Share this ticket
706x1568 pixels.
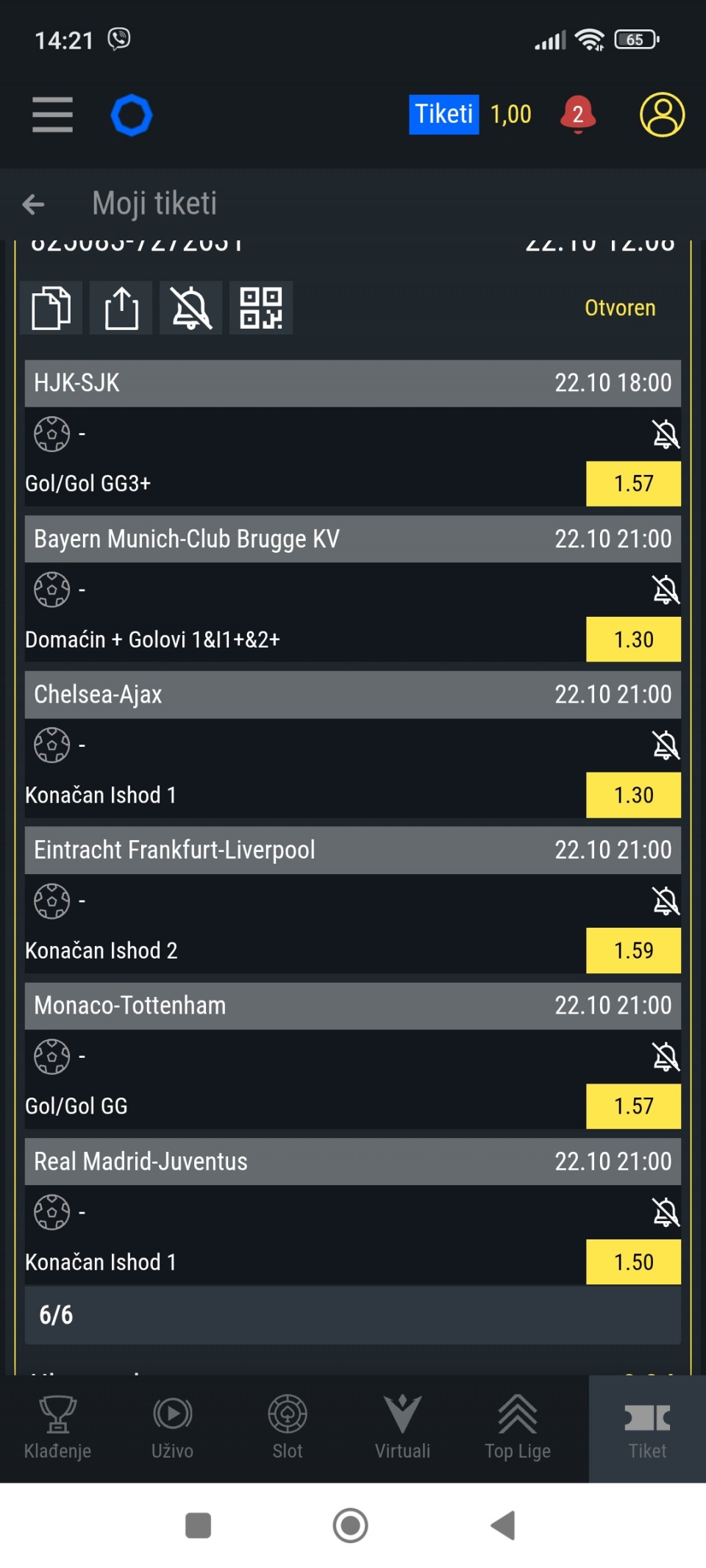(x=121, y=308)
